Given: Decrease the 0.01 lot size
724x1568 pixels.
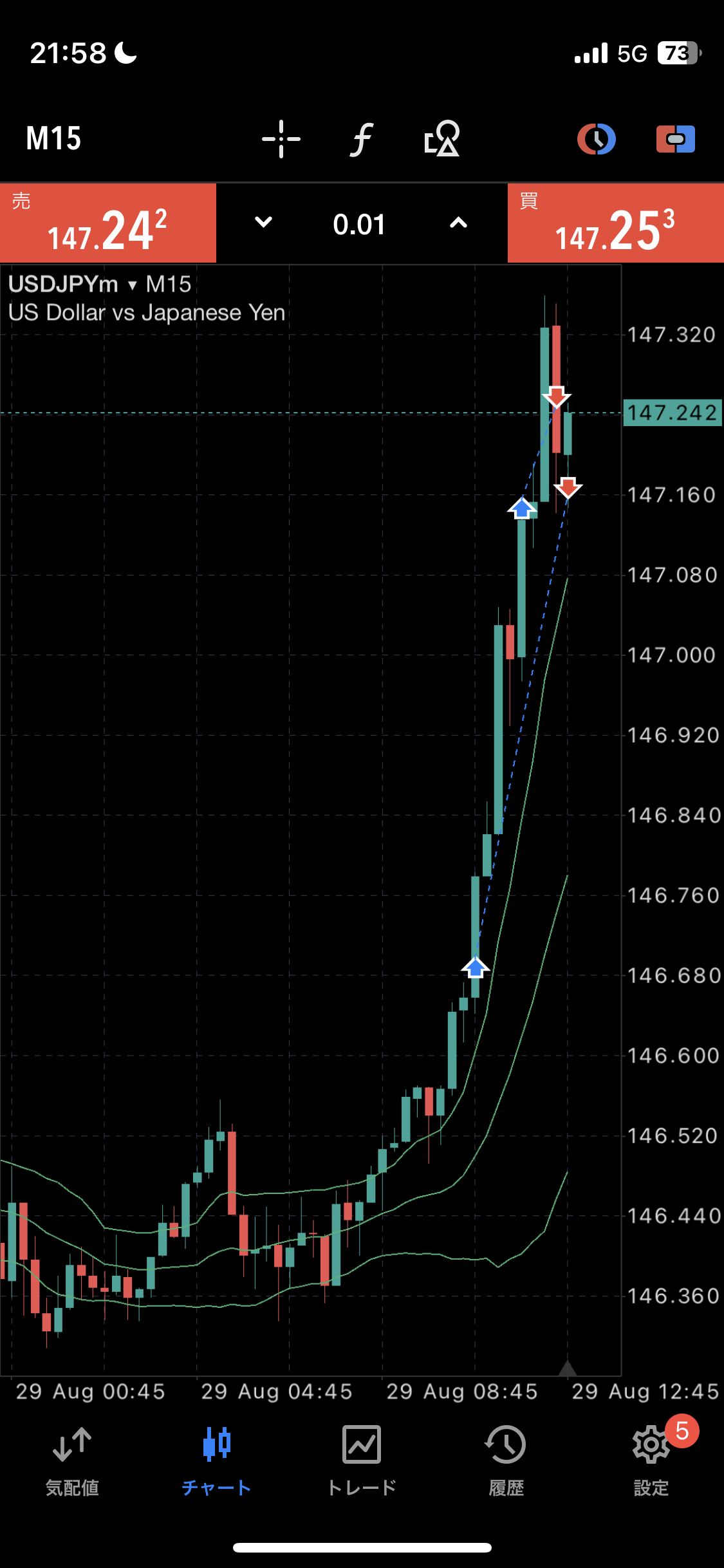Looking at the screenshot, I should (x=263, y=223).
